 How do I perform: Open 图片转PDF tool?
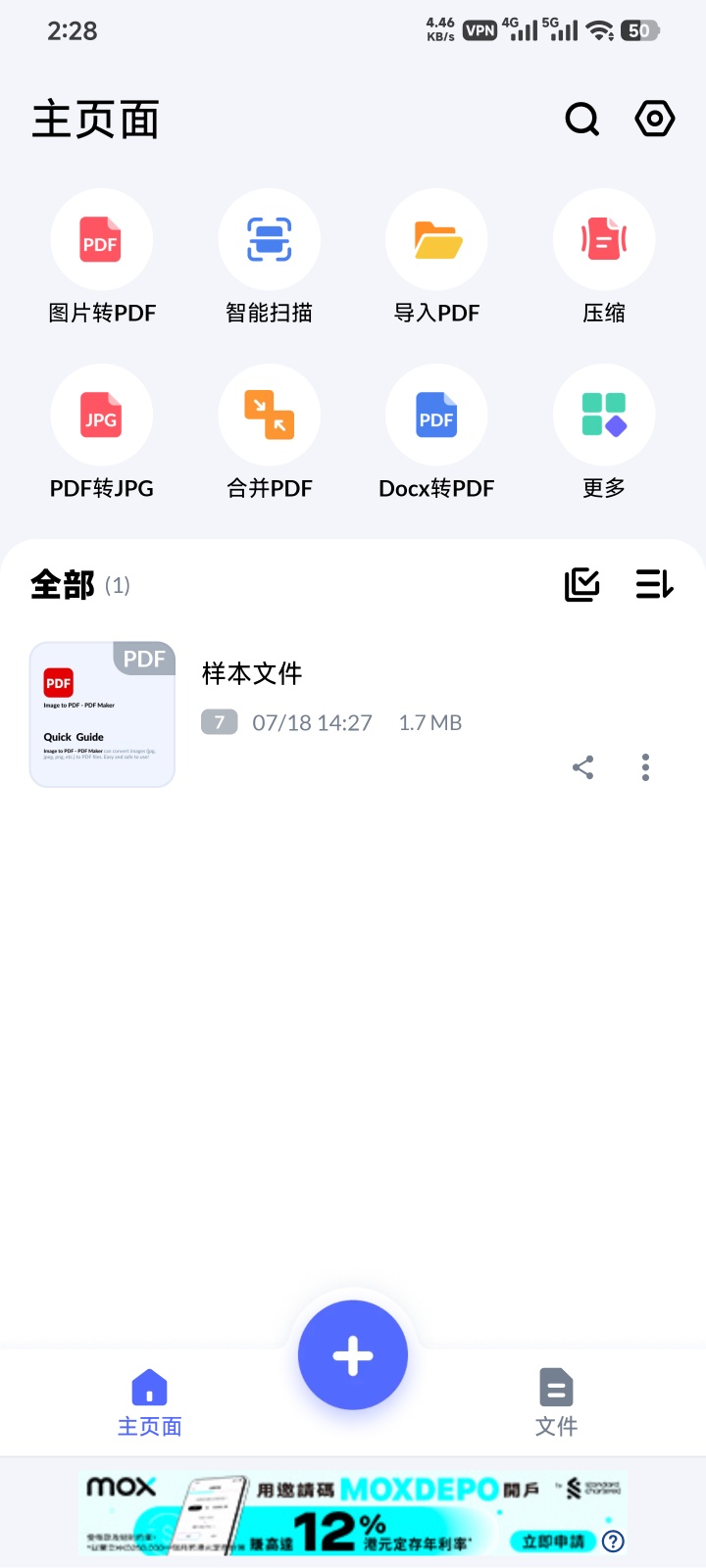click(102, 257)
